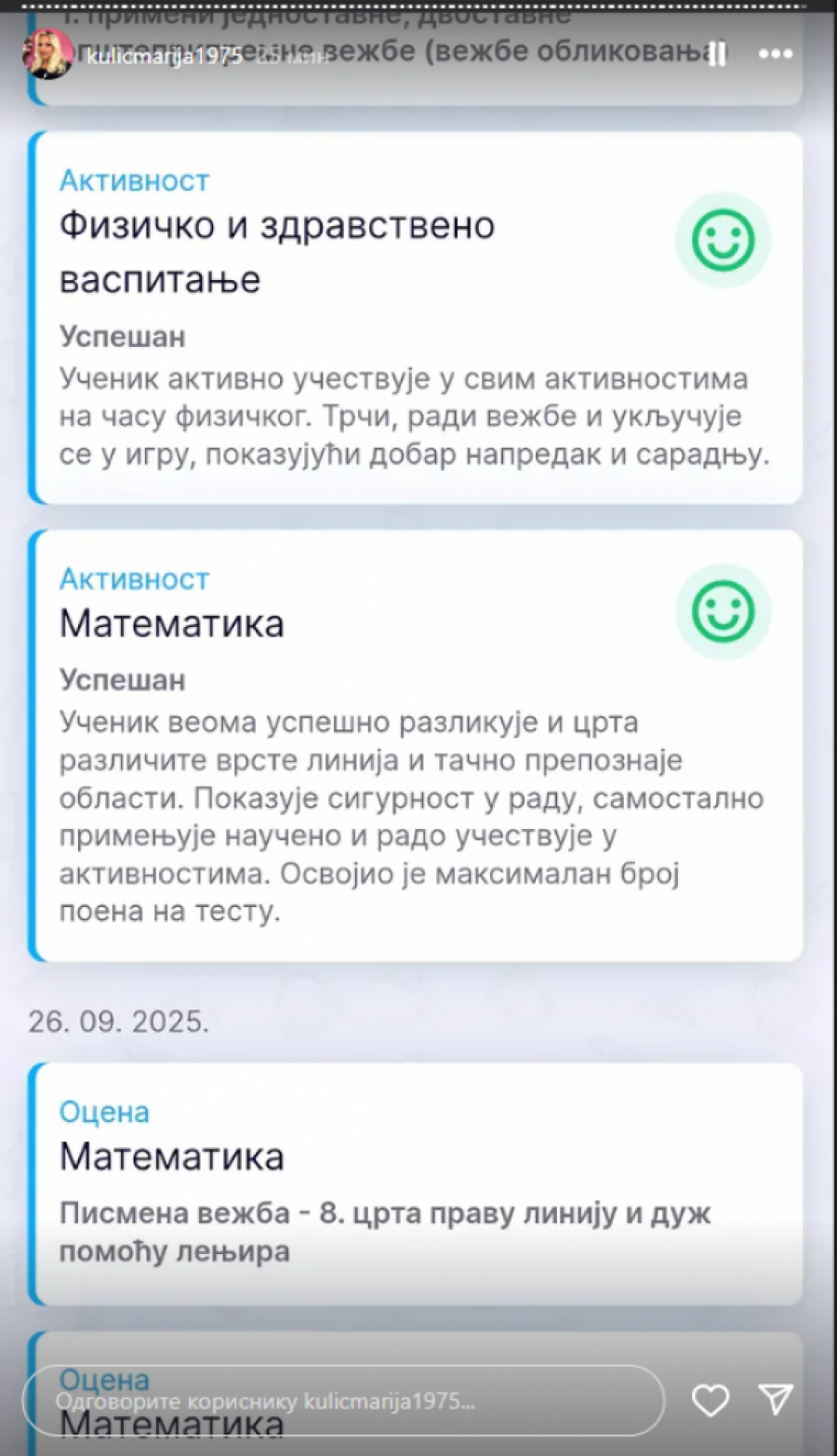The height and width of the screenshot is (1456, 837).
Task: Open the story's three-dot options menu
Action: coord(775,54)
